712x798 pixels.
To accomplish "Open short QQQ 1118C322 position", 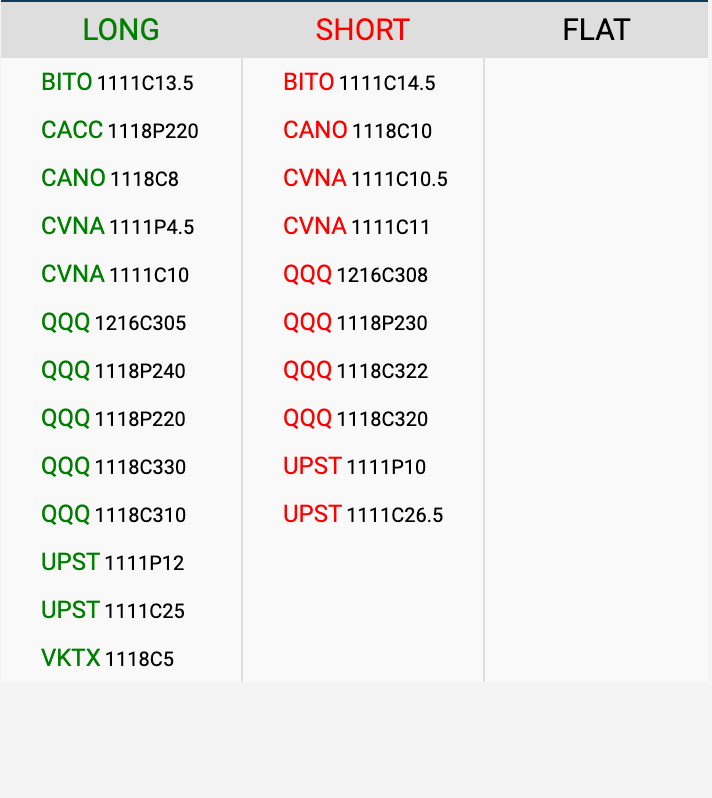I will coord(355,371).
